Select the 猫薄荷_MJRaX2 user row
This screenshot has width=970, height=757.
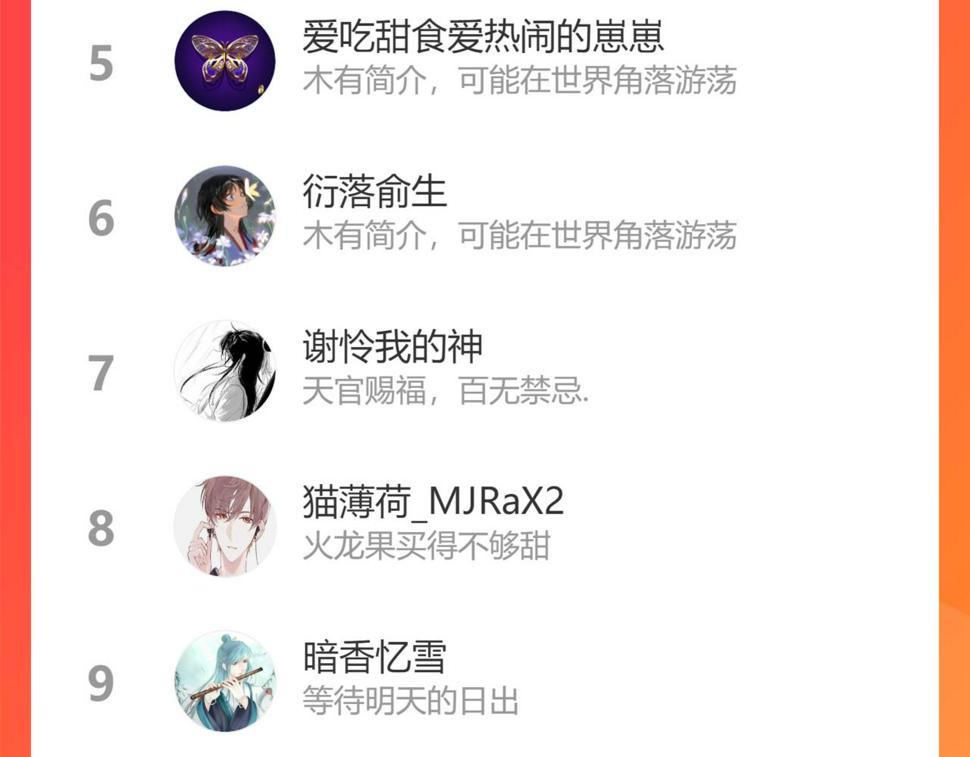click(x=433, y=503)
